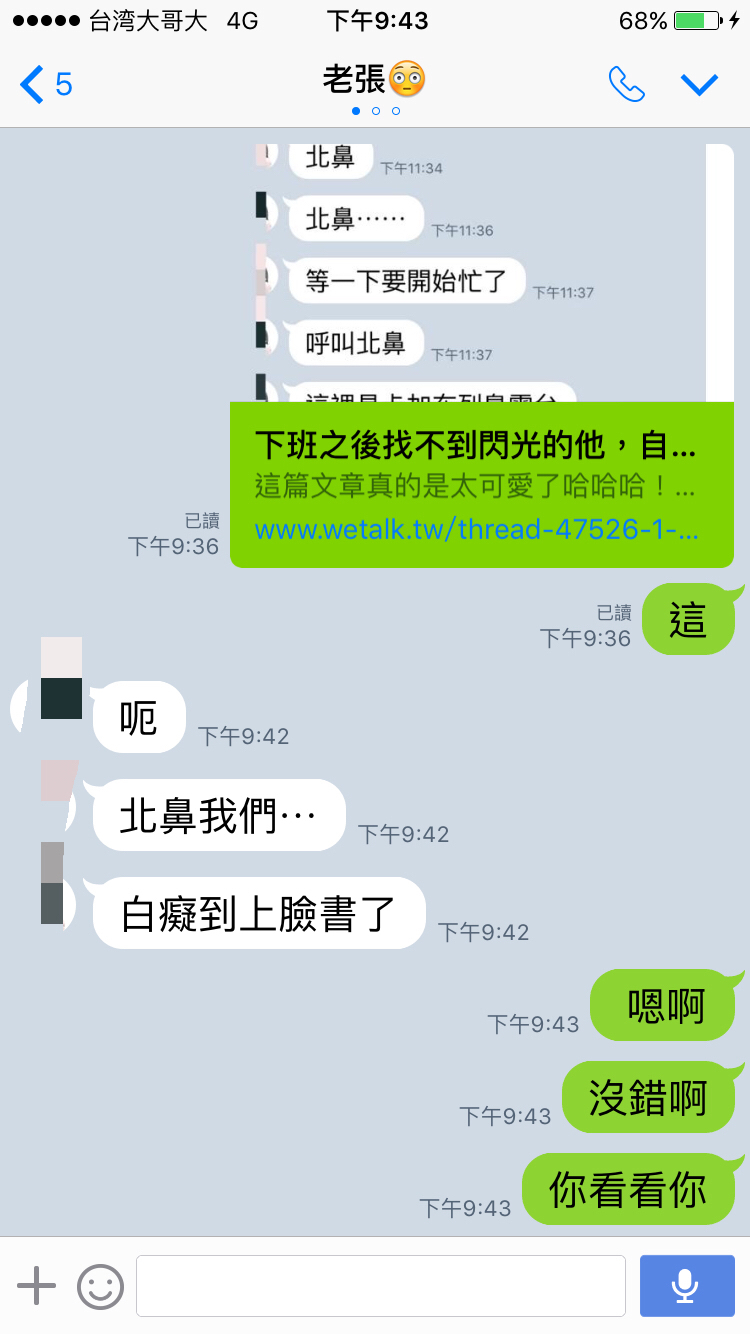This screenshot has height=1334, width=750.
Task: Open the plus attachment menu
Action: click(x=37, y=1285)
